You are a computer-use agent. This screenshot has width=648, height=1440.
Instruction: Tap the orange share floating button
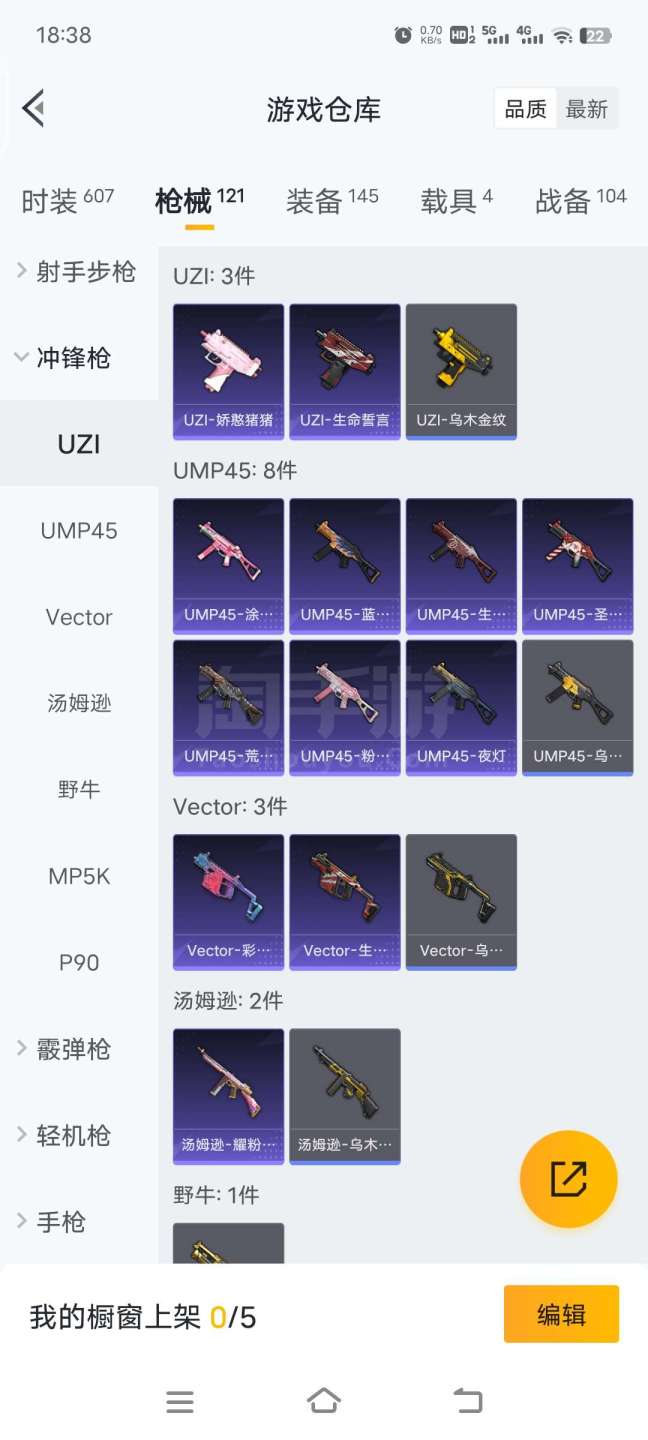568,1179
